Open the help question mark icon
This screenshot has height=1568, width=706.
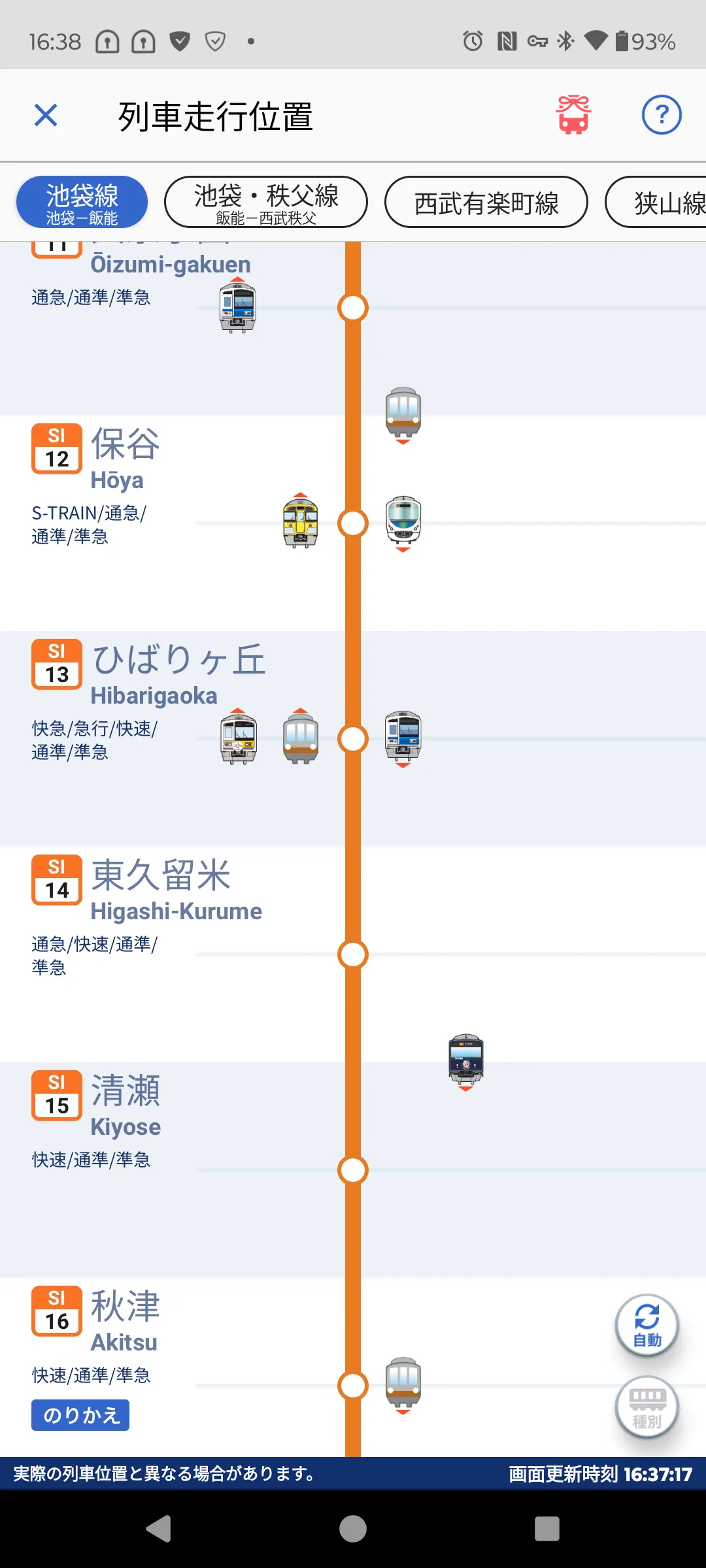coord(662,115)
